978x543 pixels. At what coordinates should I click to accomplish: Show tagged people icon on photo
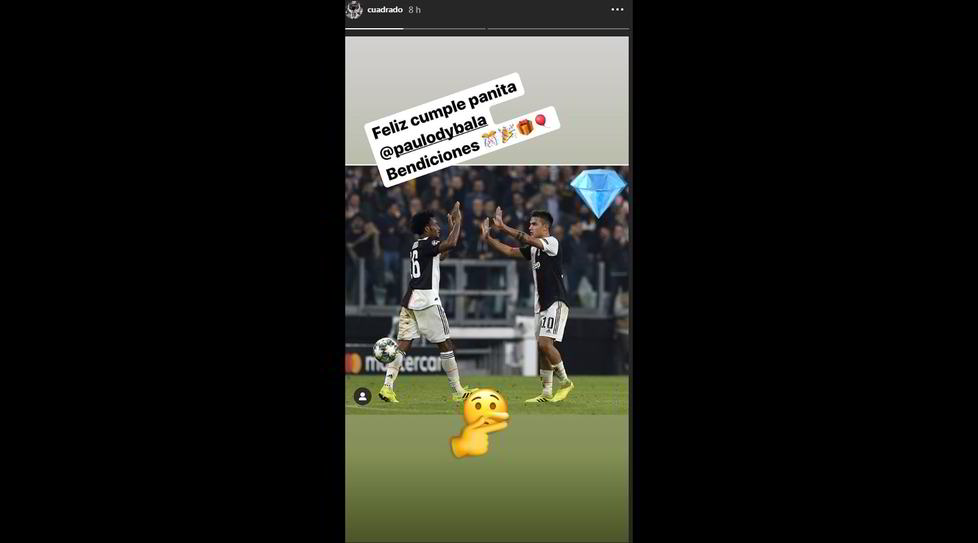tap(362, 396)
